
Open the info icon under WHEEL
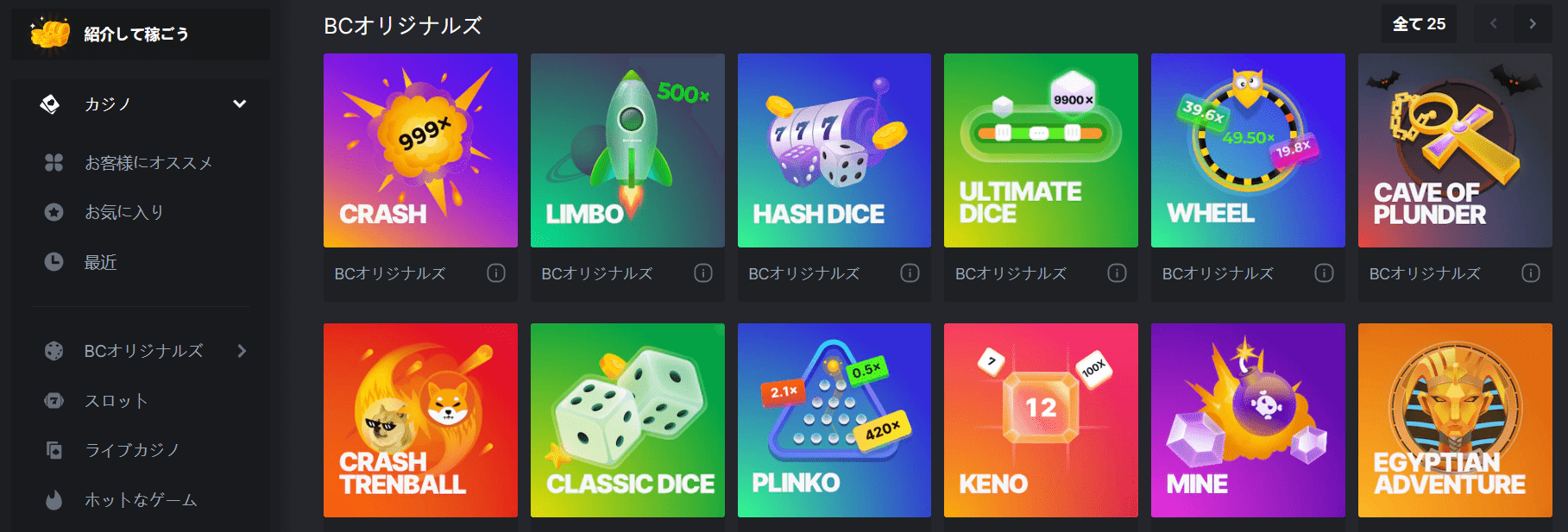(x=1323, y=273)
